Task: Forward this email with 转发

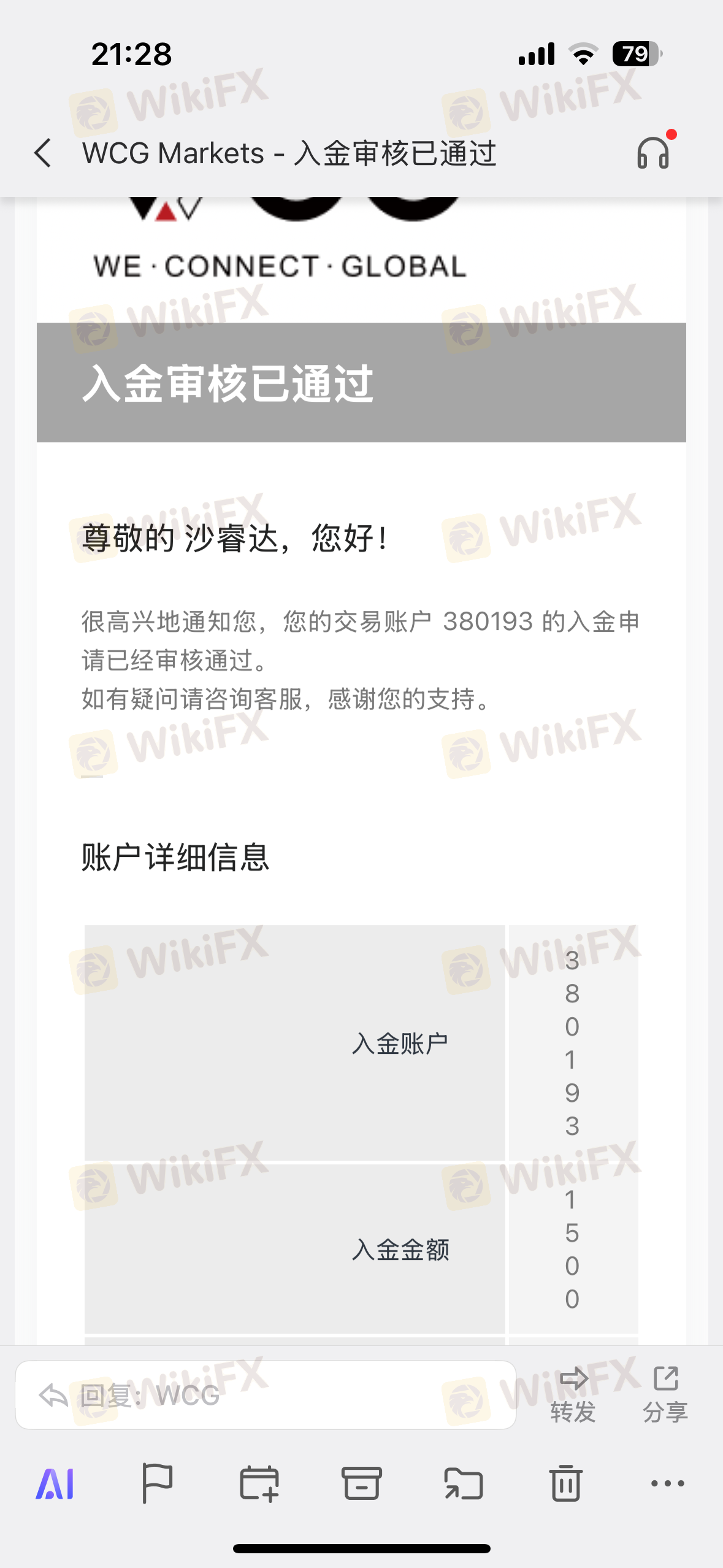Action: [573, 1394]
